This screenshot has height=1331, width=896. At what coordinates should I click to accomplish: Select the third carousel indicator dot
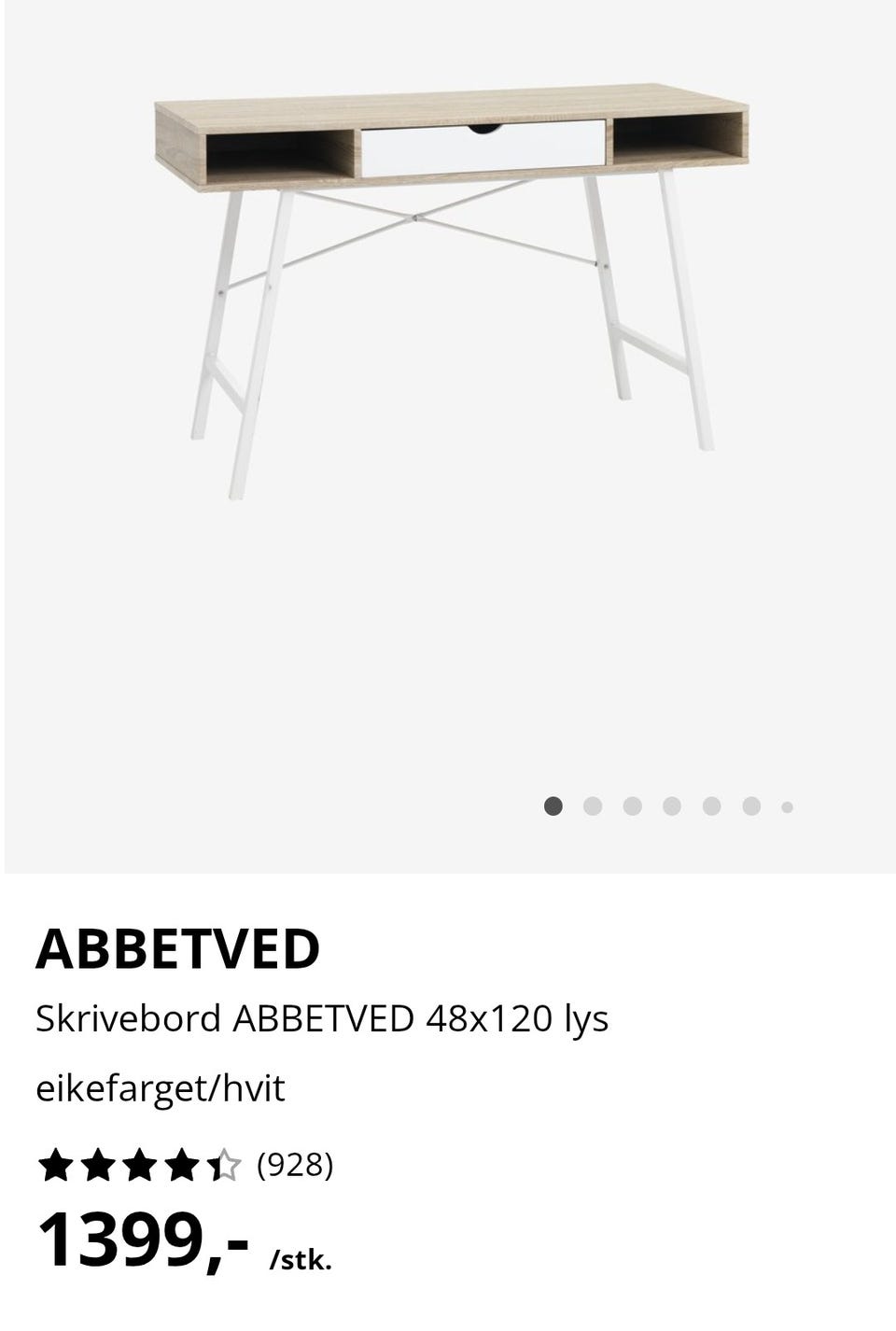632,806
